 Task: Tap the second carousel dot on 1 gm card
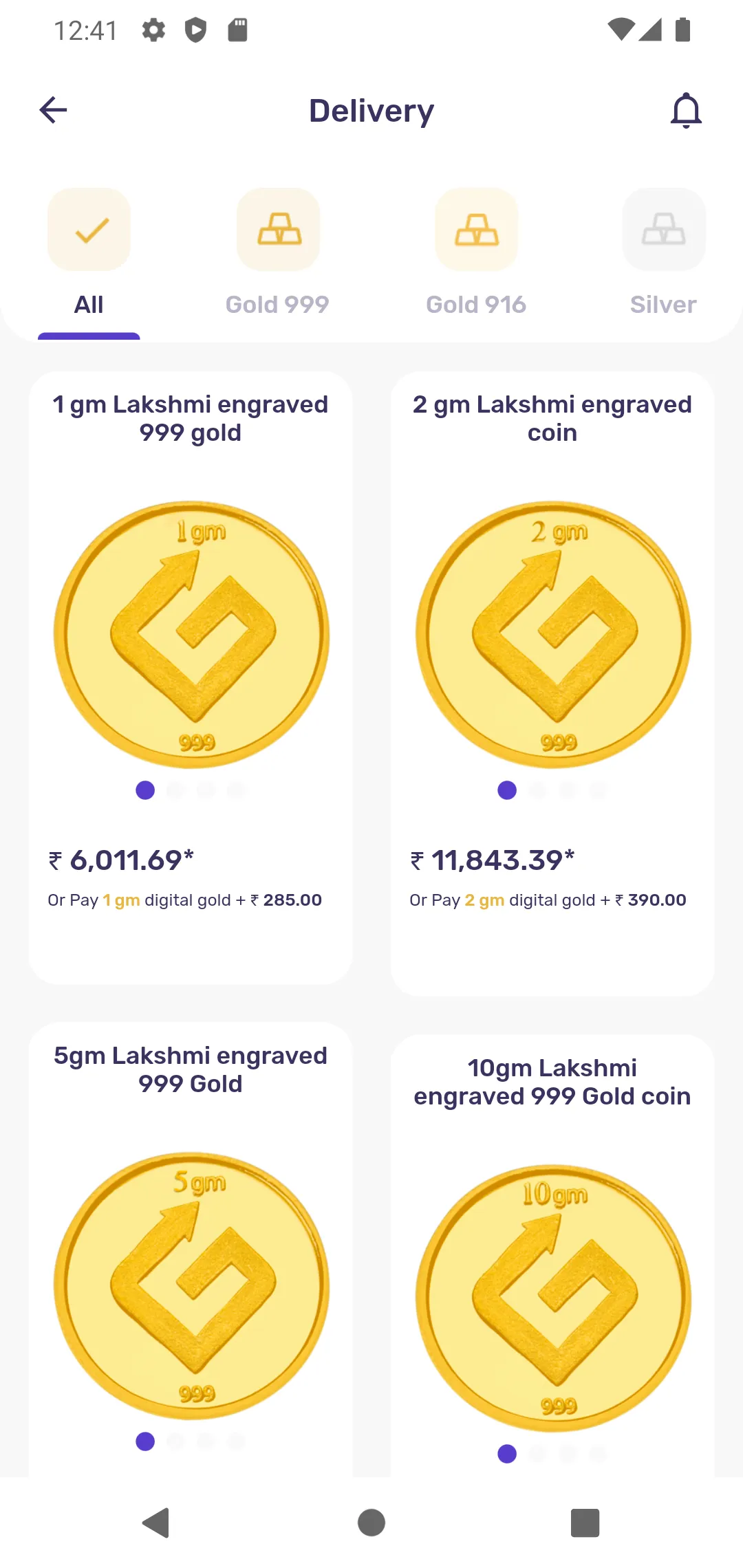point(176,790)
